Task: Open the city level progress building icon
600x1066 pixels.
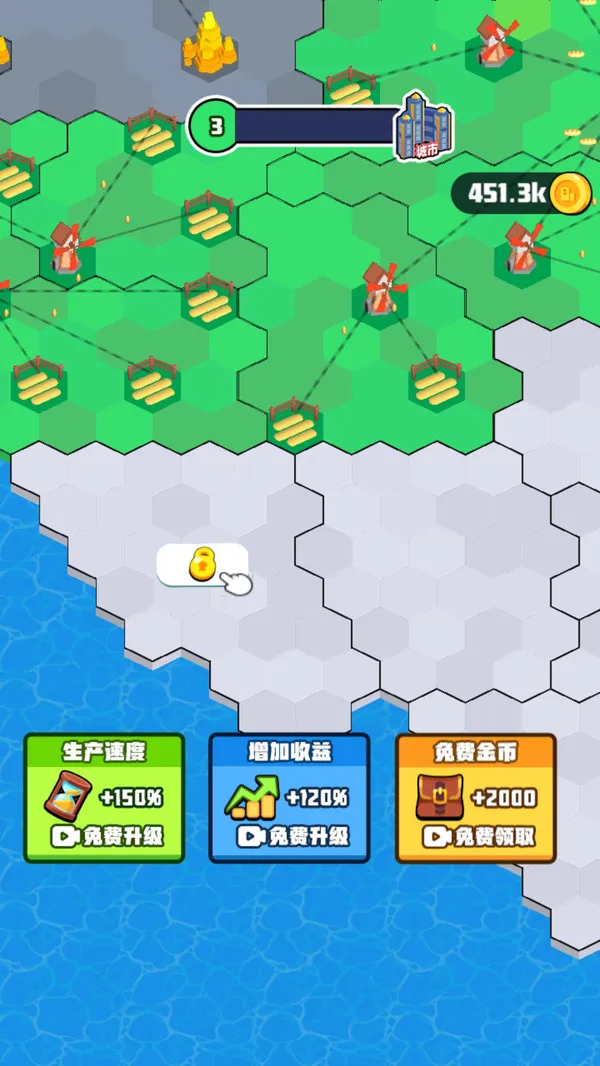Action: (423, 126)
